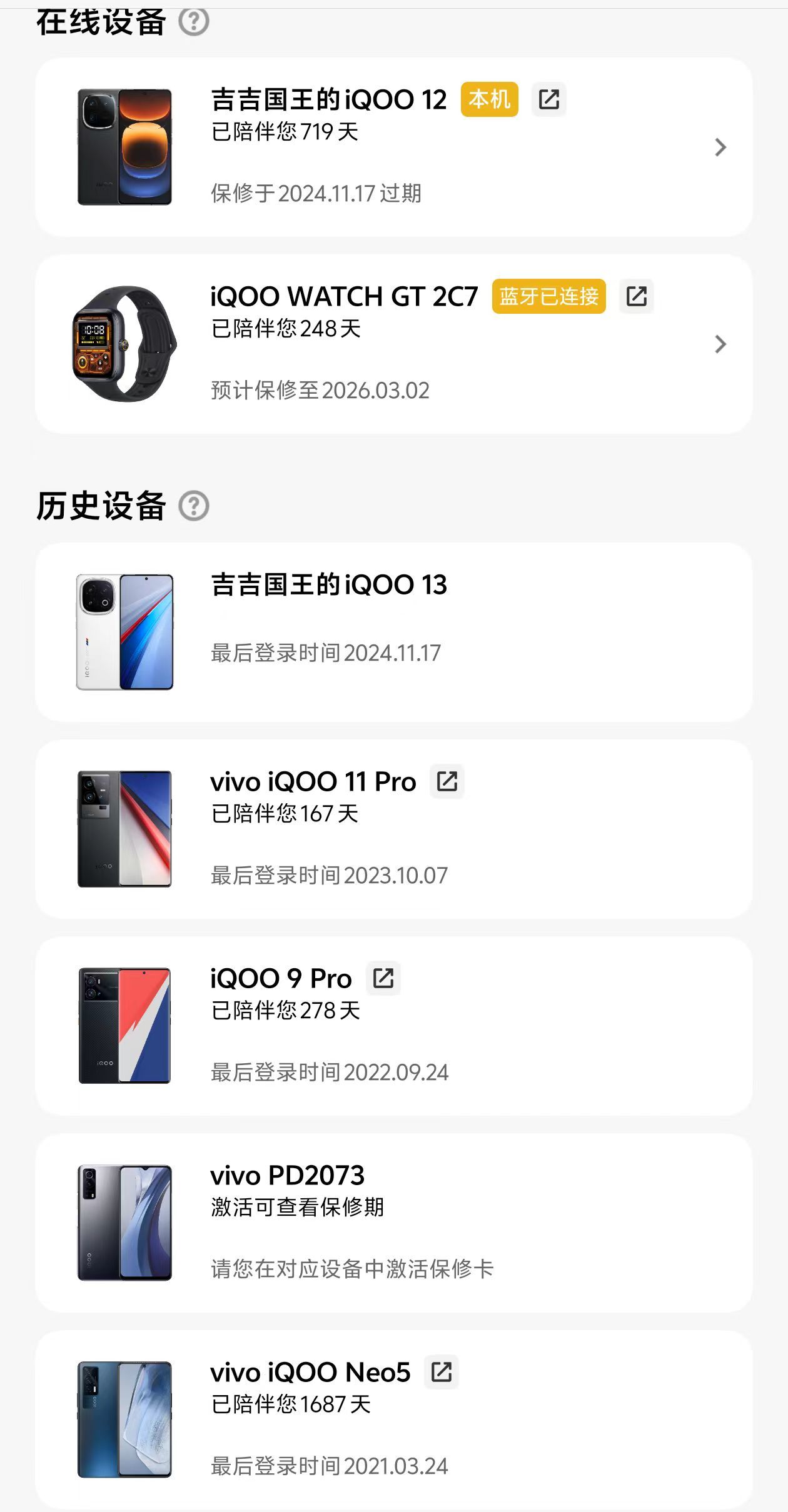Open the vivo iQOO 11 Pro card
Screen dimensions: 788x1512
[x=394, y=829]
